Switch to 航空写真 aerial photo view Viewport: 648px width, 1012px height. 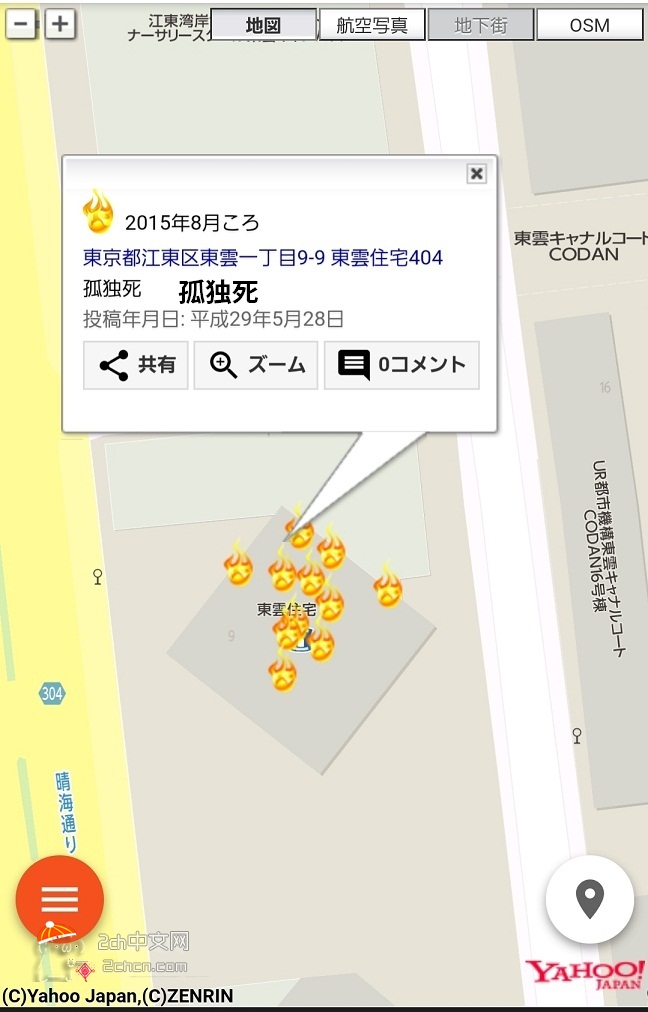click(x=372, y=25)
